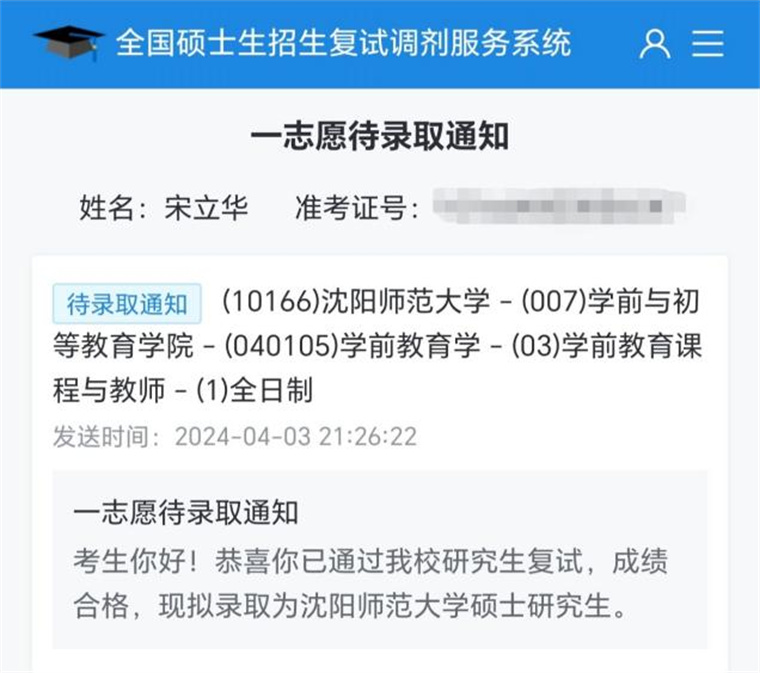This screenshot has height=673, width=760.
Task: Open the user account icon
Action: point(655,43)
